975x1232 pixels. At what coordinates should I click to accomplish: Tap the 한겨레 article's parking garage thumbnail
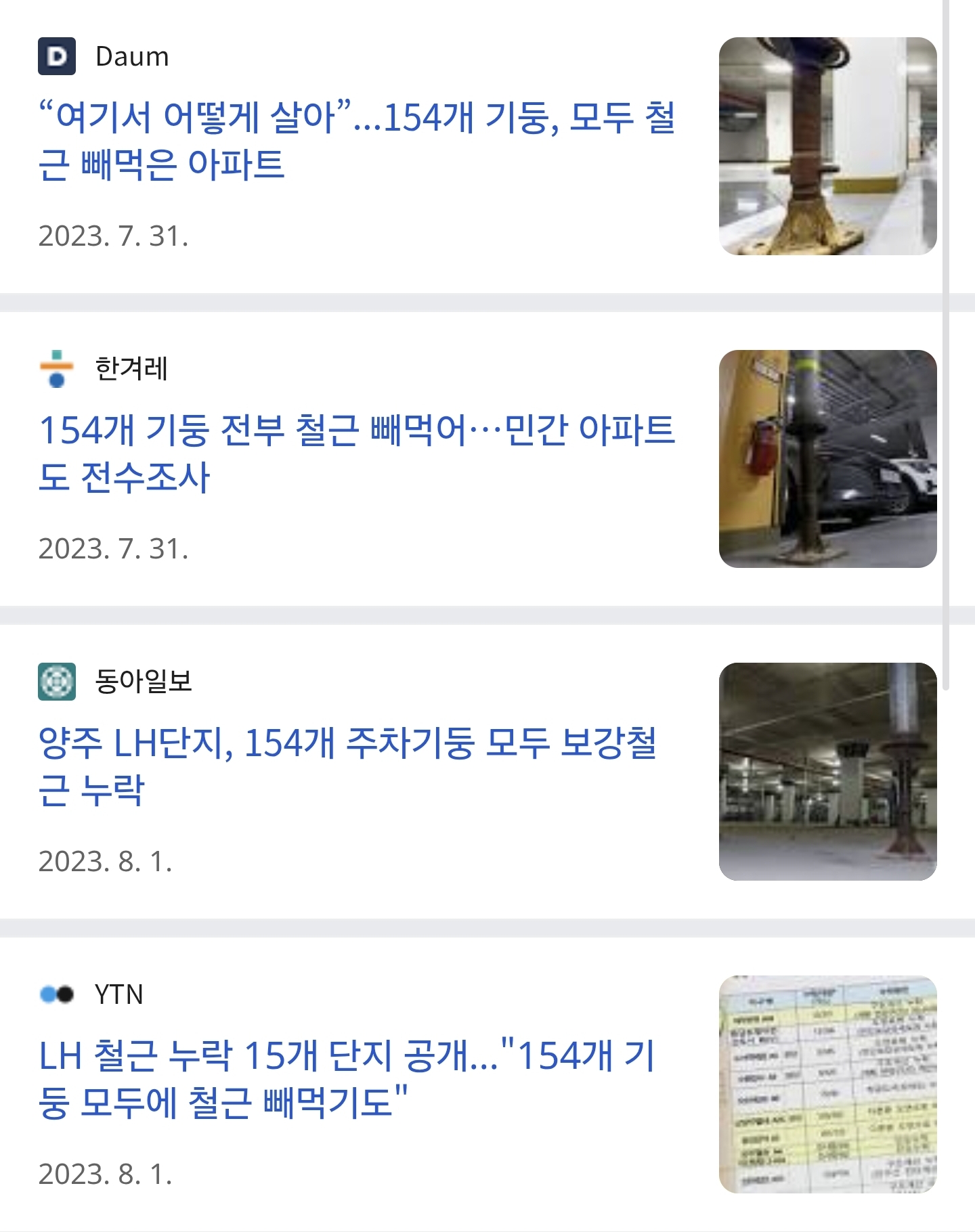click(827, 459)
